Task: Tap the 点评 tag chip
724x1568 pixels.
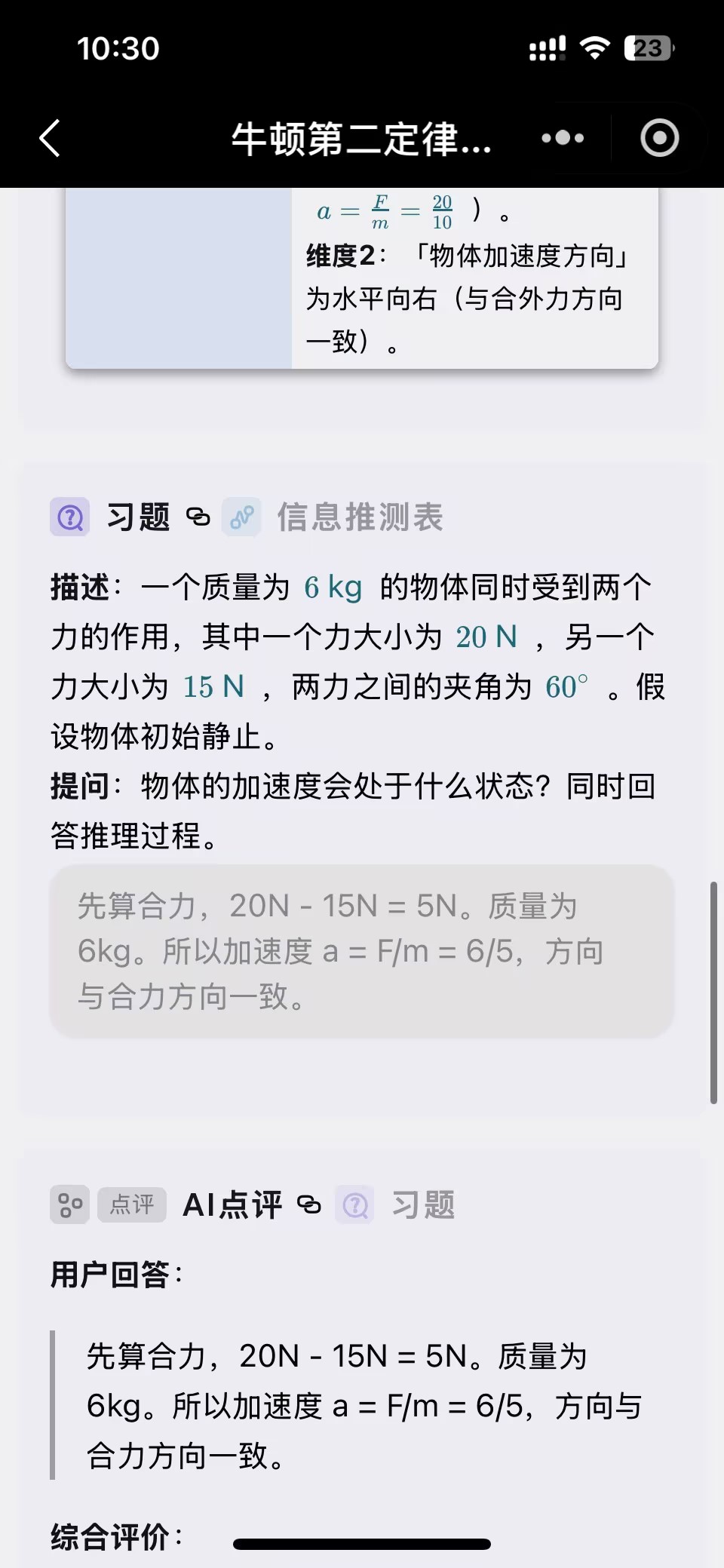Action: (x=132, y=1204)
